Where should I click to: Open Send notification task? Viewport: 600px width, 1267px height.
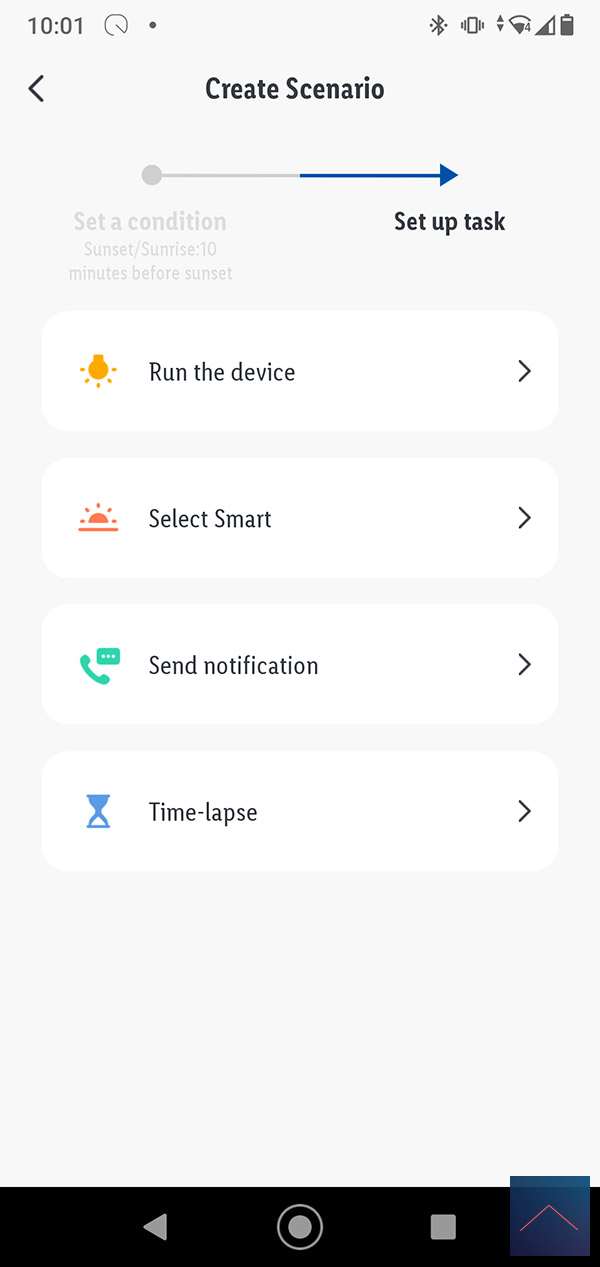[x=299, y=665]
